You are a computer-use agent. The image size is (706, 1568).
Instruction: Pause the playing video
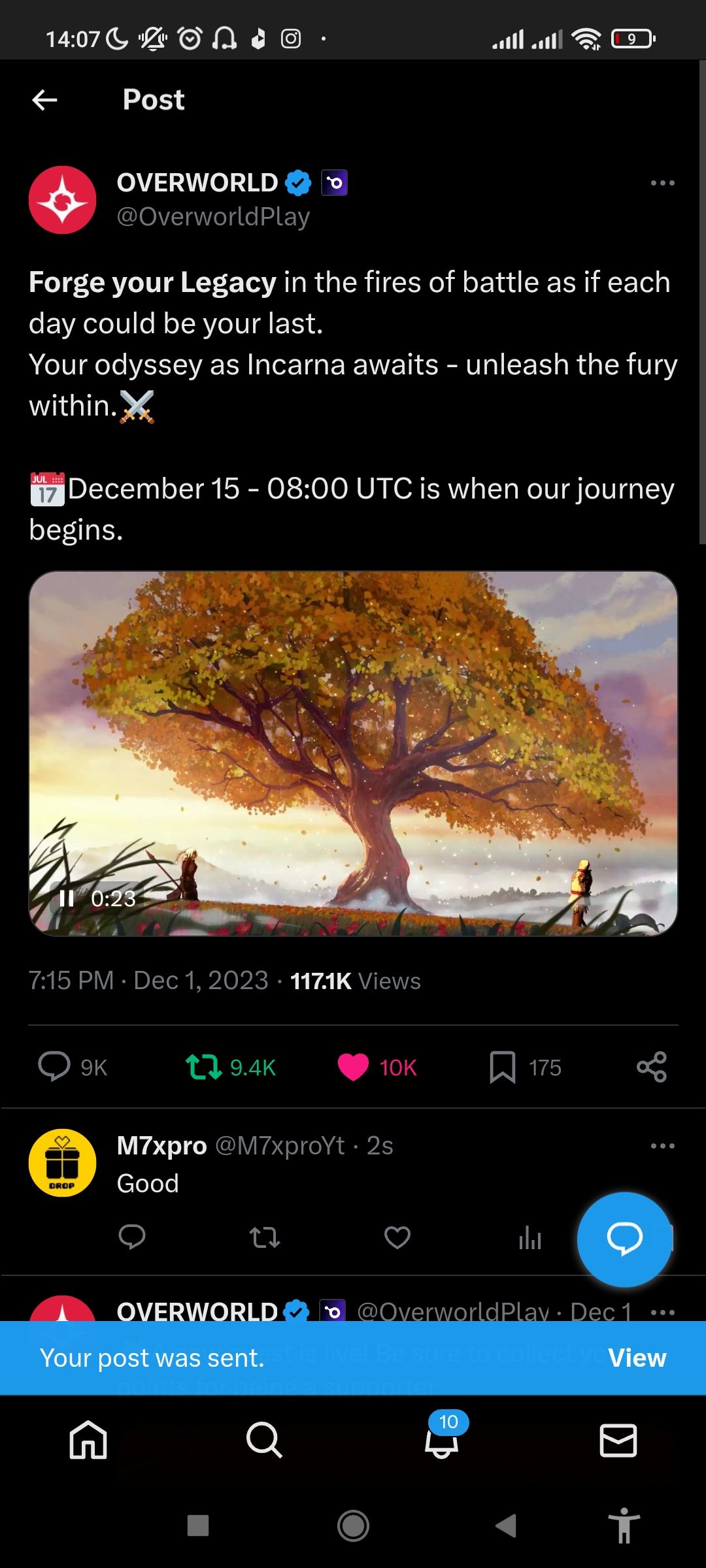(x=66, y=898)
